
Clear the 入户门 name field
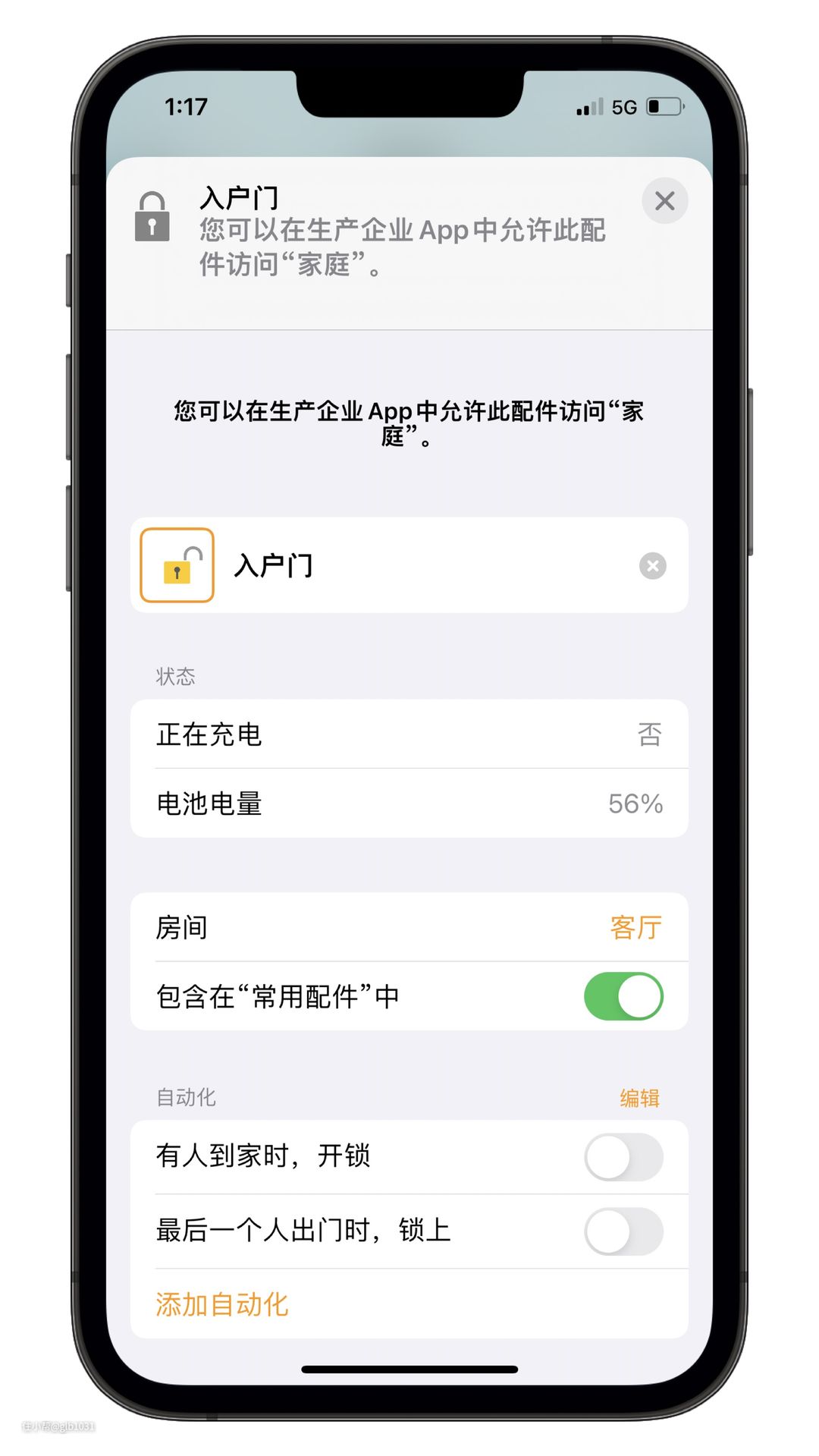click(652, 566)
